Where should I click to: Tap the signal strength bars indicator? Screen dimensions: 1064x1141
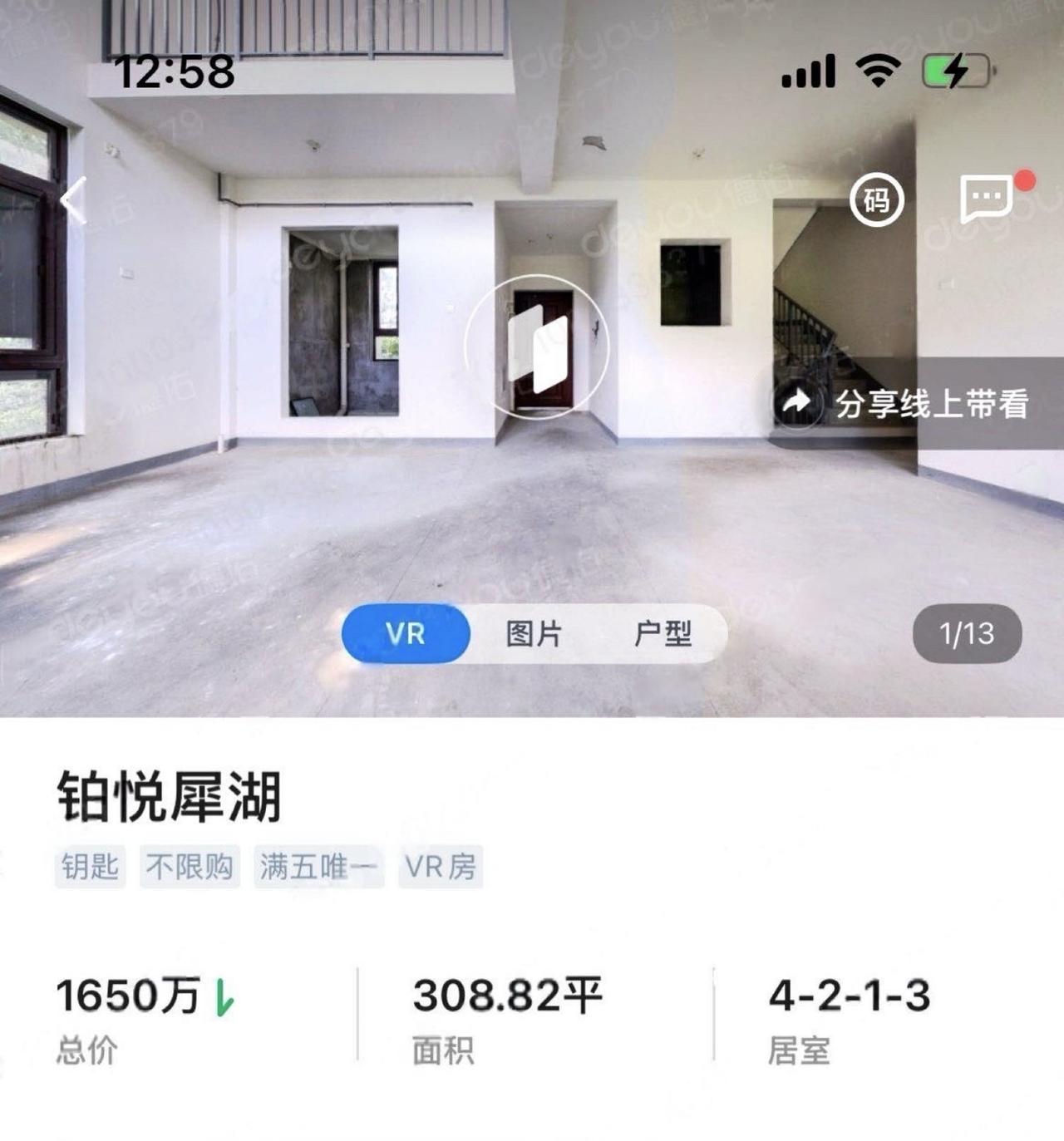click(809, 72)
